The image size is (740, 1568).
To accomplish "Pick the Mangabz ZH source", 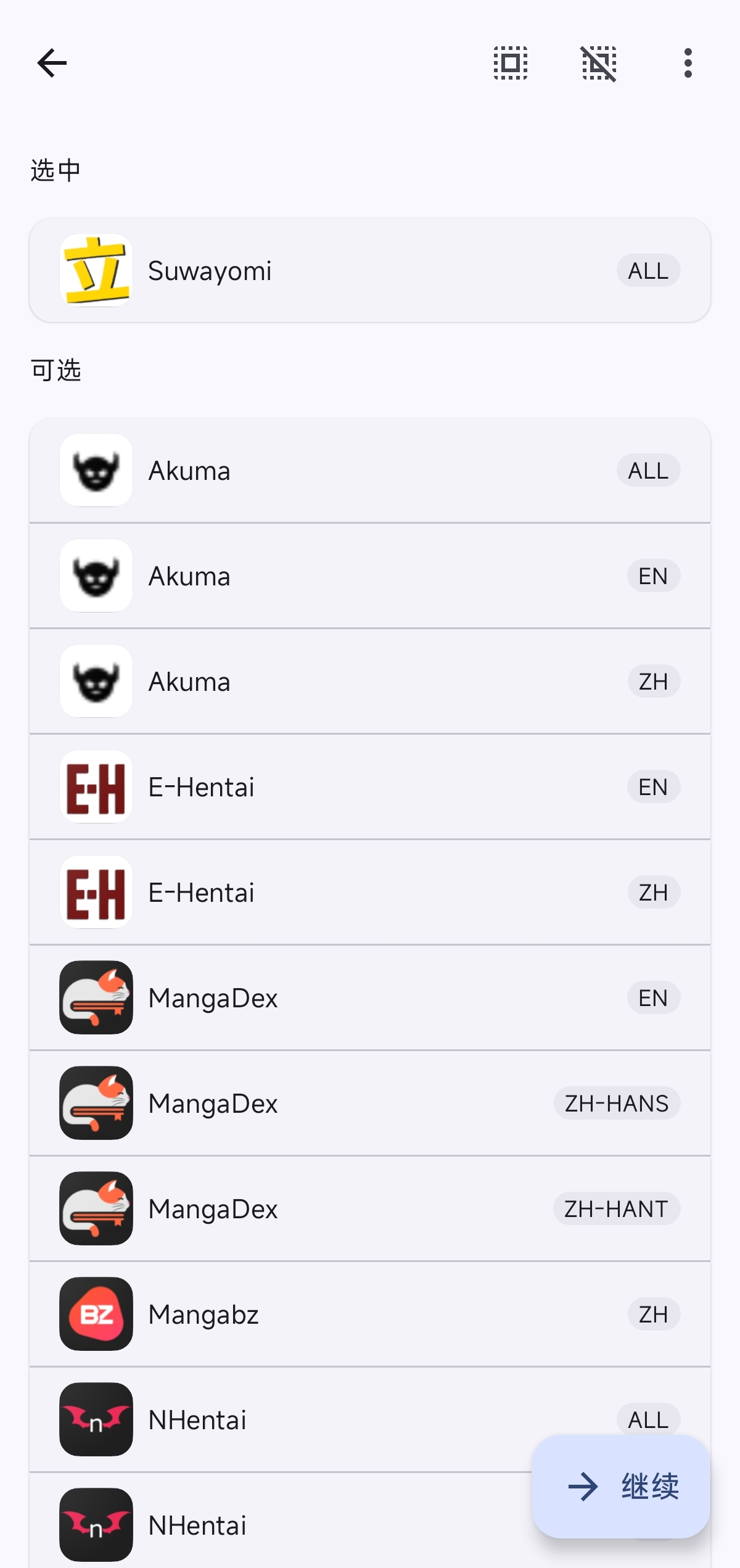I will pos(370,1314).
